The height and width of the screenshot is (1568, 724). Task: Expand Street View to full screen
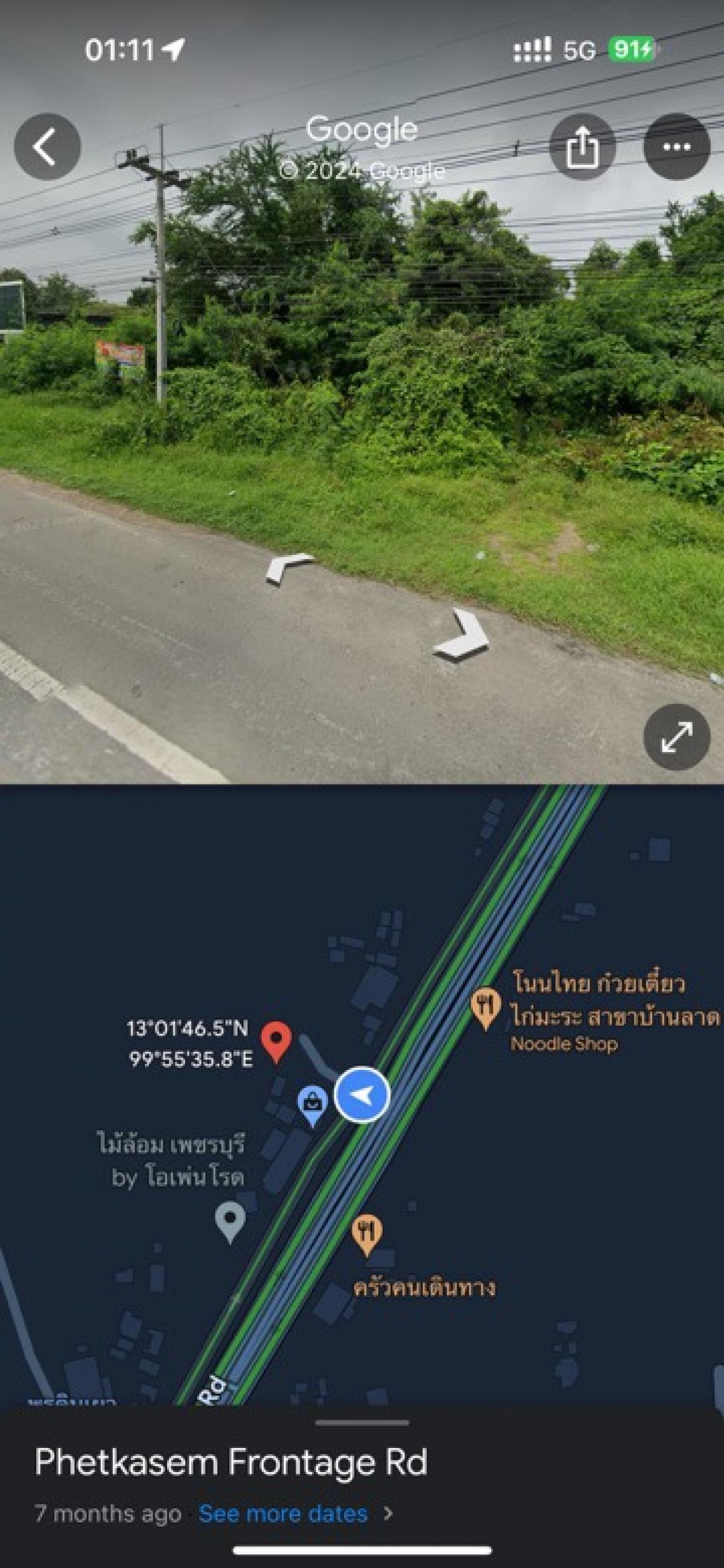coord(676,737)
